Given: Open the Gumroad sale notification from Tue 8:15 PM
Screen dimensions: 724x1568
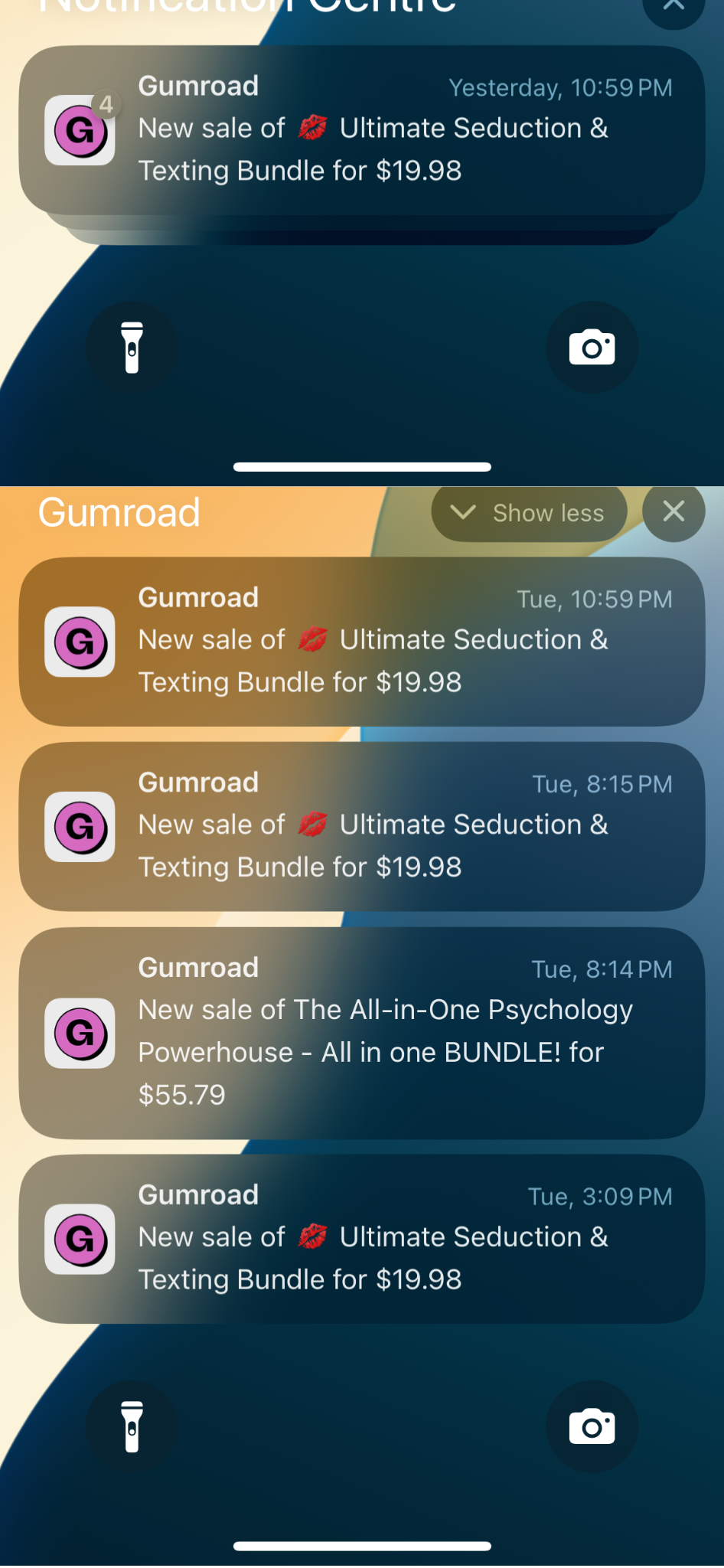Looking at the screenshot, I should tap(361, 827).
